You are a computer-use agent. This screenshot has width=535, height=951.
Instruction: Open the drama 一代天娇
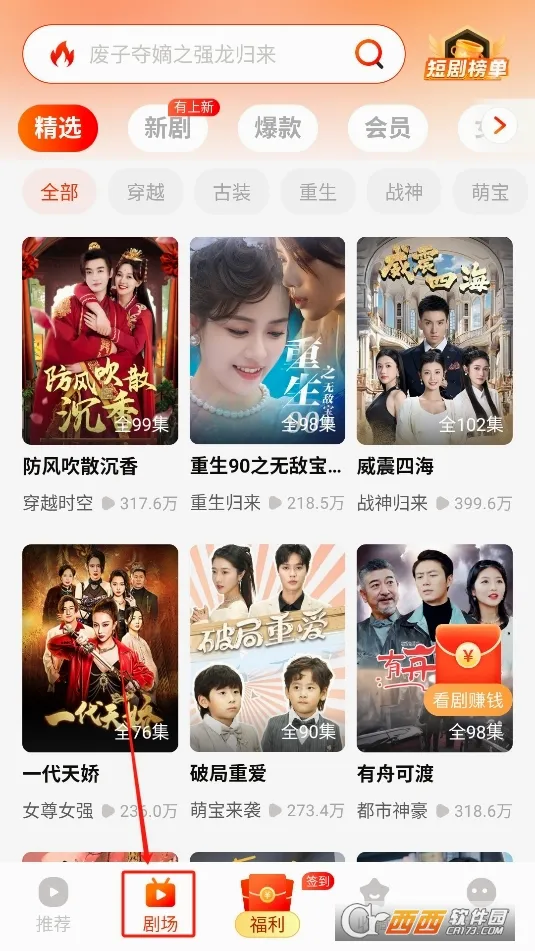[100, 648]
